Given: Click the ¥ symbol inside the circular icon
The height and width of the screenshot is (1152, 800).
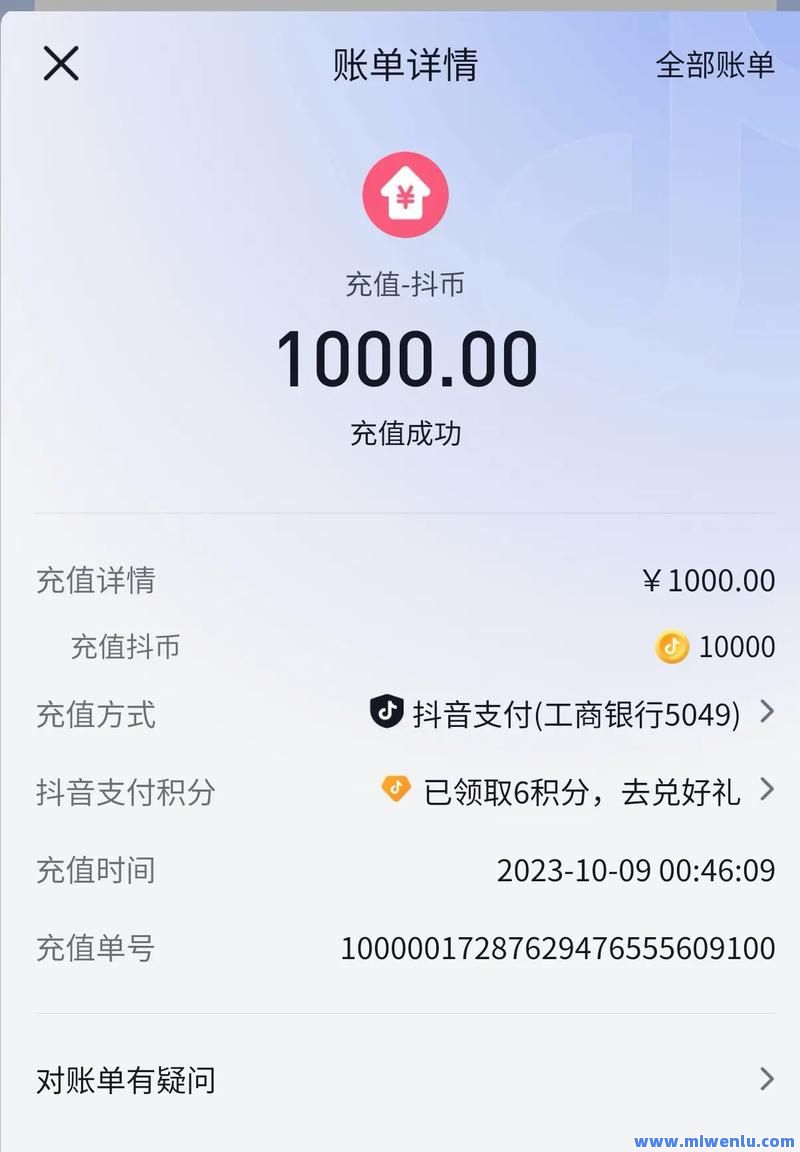Looking at the screenshot, I should [404, 196].
